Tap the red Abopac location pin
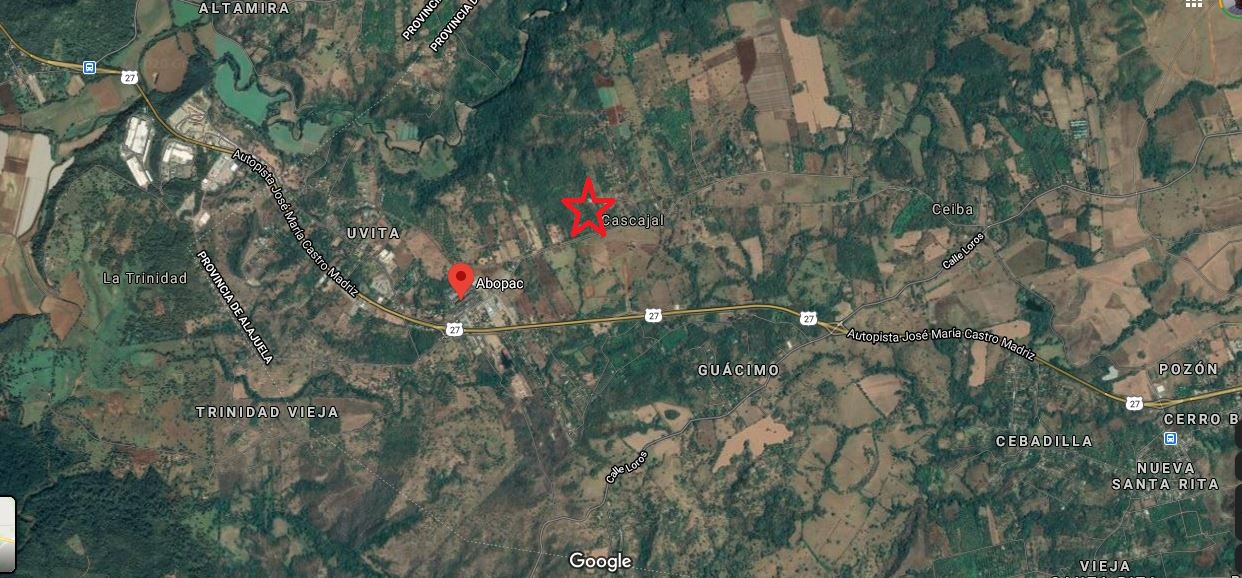 point(460,280)
